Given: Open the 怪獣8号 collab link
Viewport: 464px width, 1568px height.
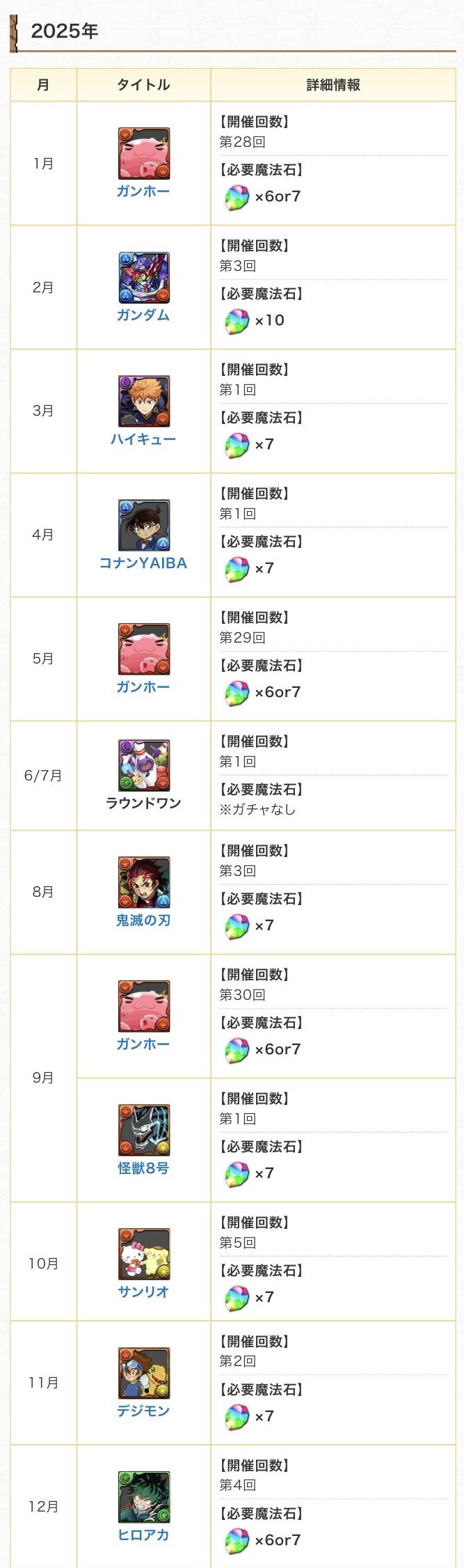Looking at the screenshot, I should coord(143,1168).
